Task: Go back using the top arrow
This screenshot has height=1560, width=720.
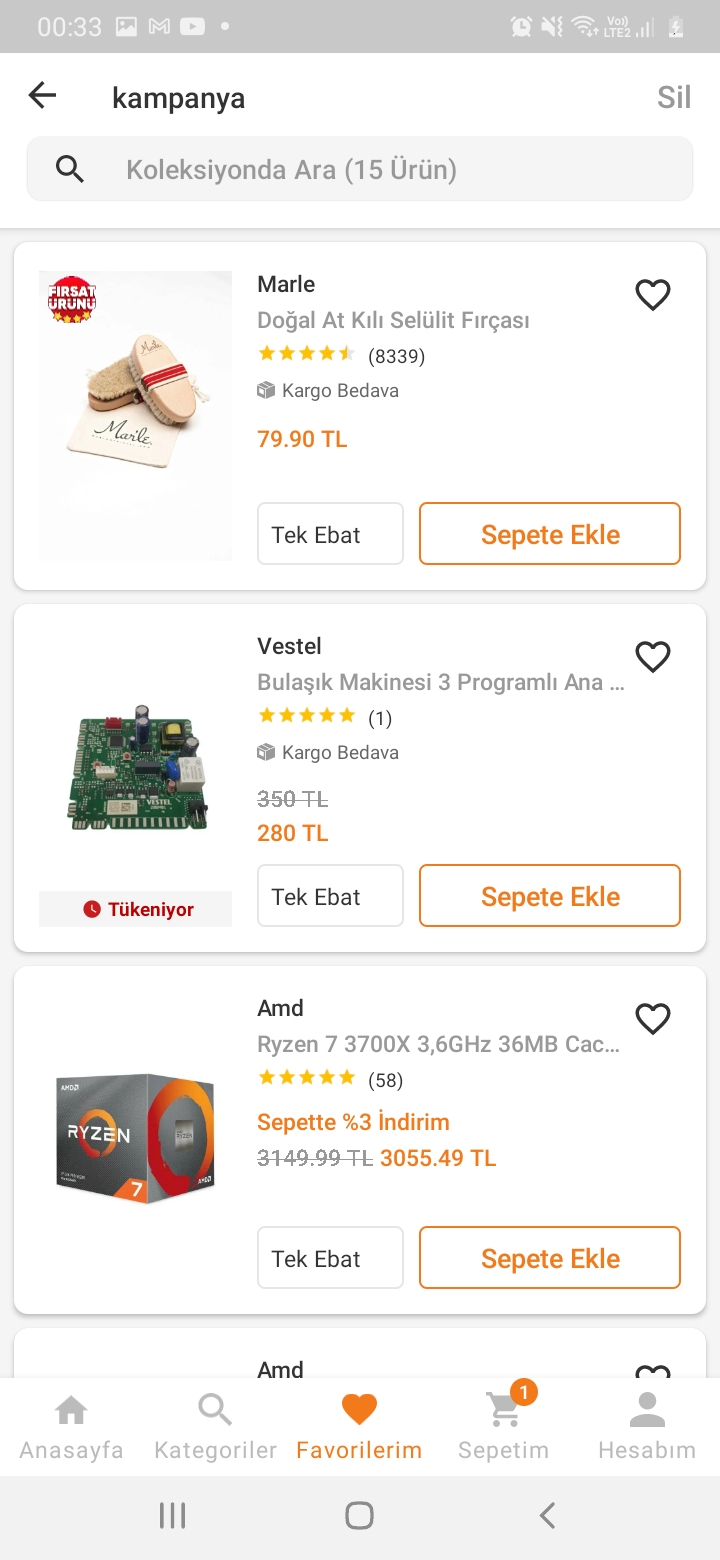Action: [x=42, y=96]
